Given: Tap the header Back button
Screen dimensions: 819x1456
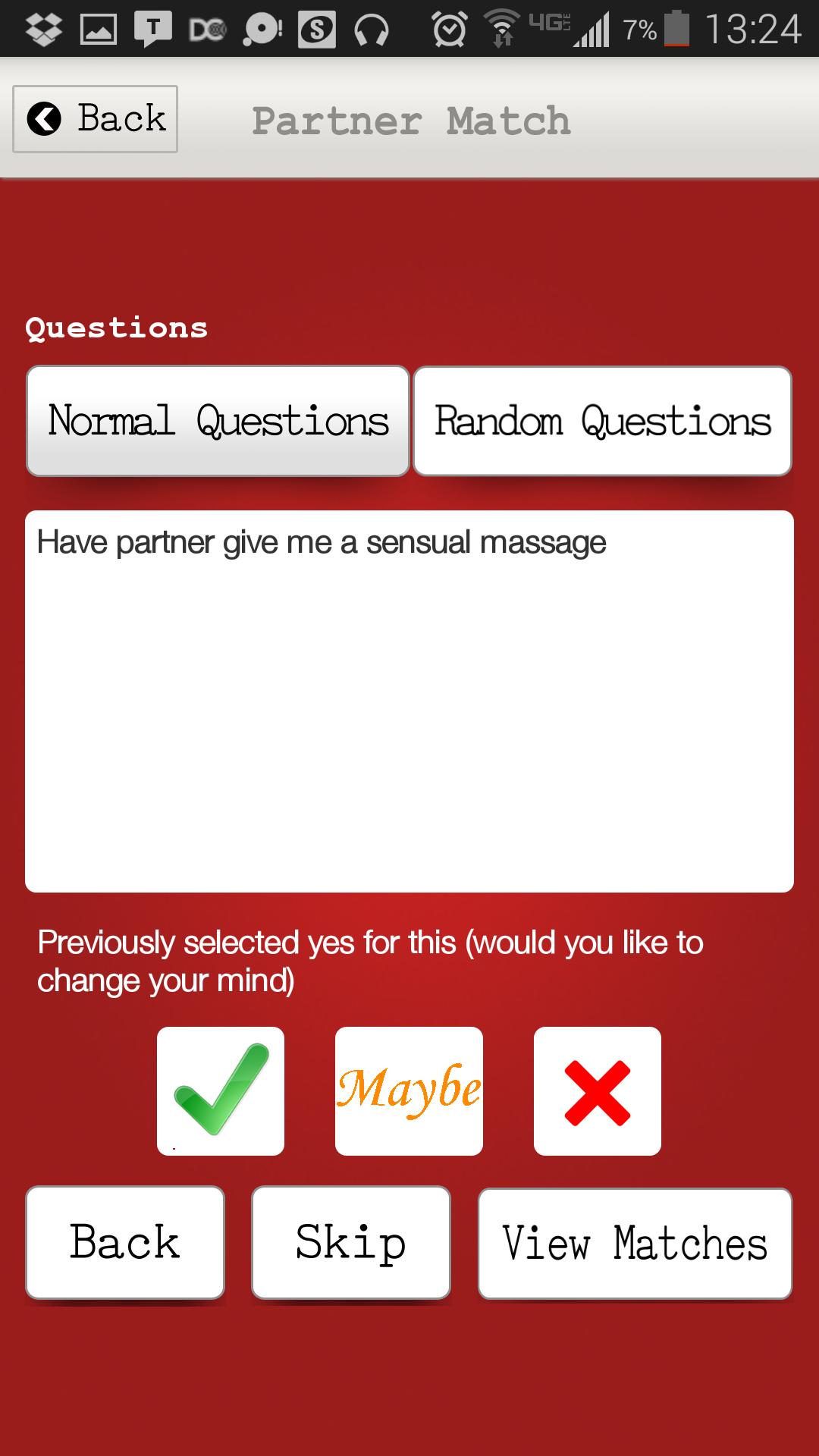Looking at the screenshot, I should coord(95,119).
